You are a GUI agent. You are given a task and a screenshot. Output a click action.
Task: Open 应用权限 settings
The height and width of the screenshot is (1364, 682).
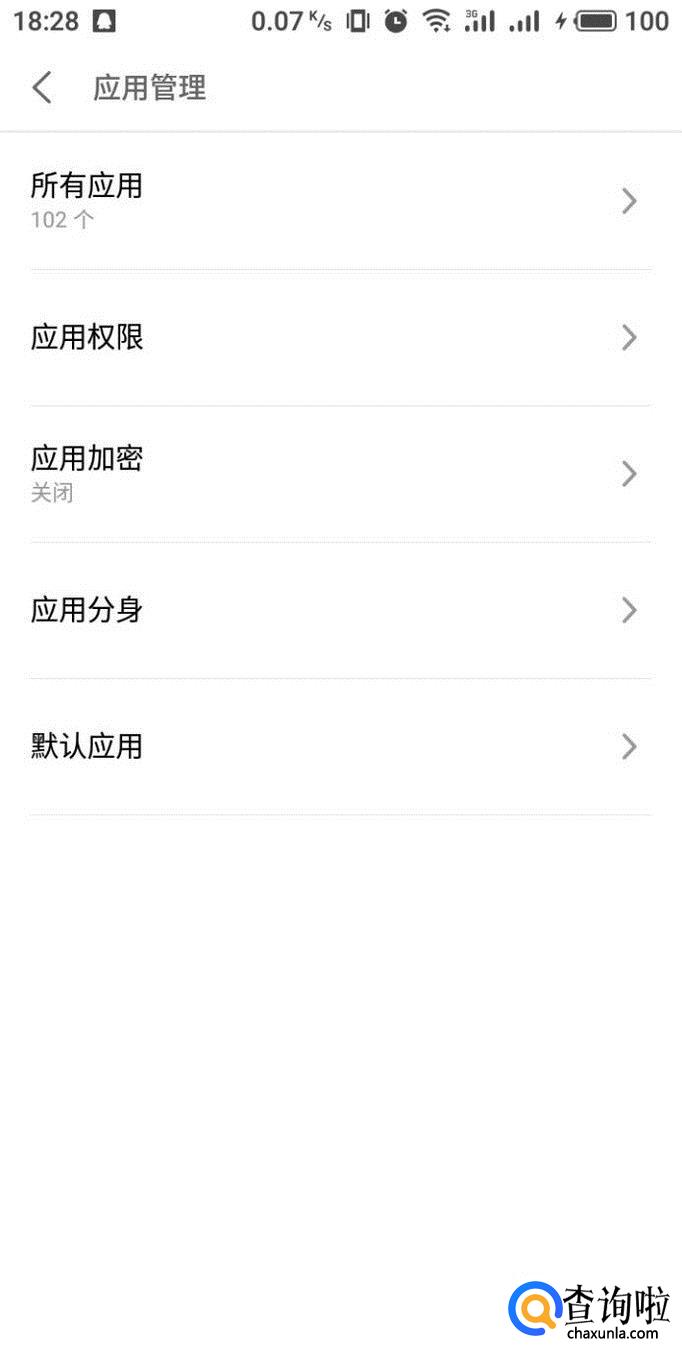pos(341,338)
